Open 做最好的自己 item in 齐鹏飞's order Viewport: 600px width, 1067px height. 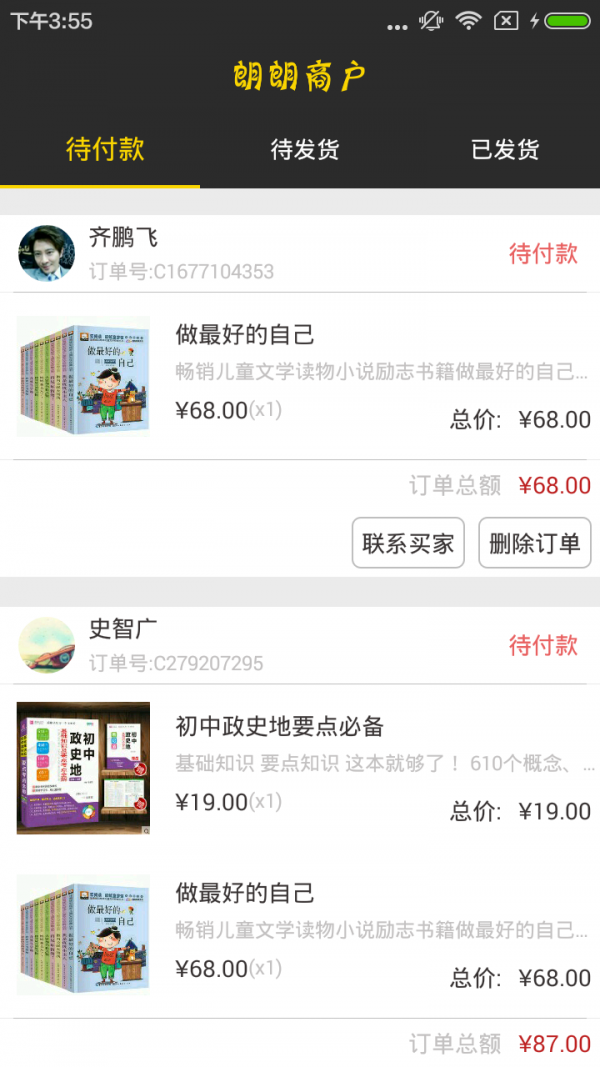[300, 377]
